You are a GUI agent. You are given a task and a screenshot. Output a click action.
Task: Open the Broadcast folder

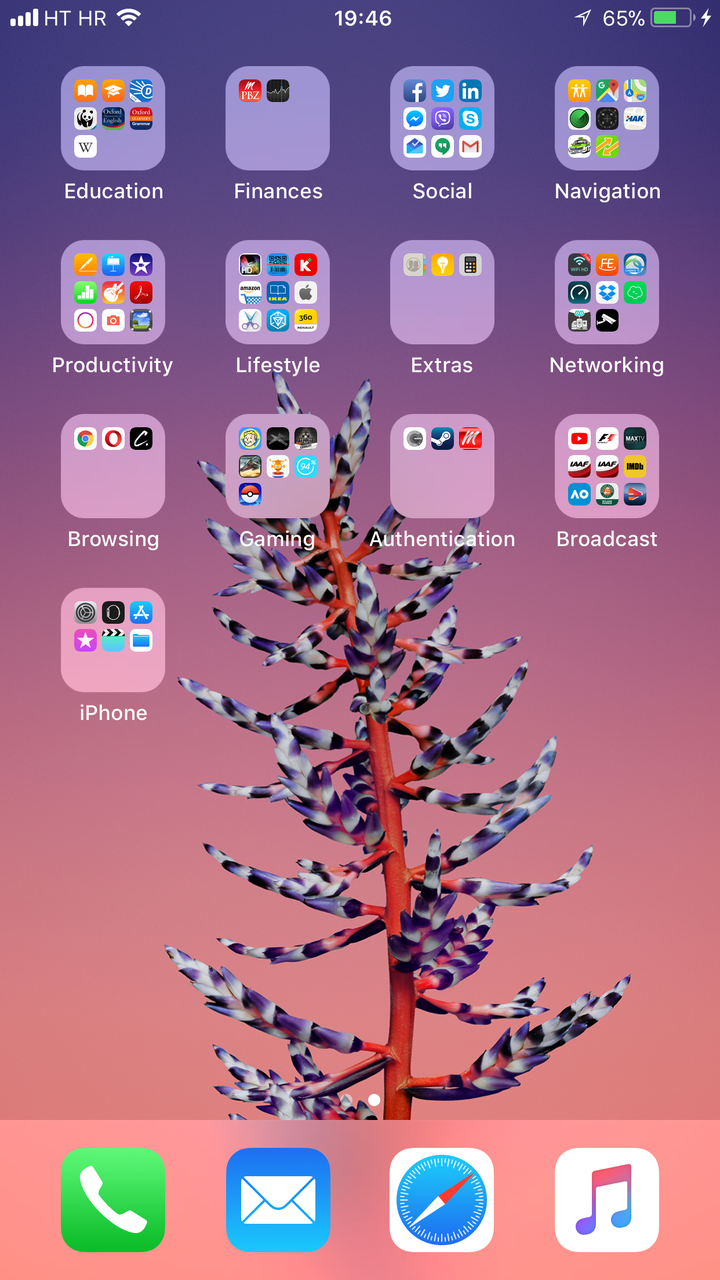[x=606, y=466]
